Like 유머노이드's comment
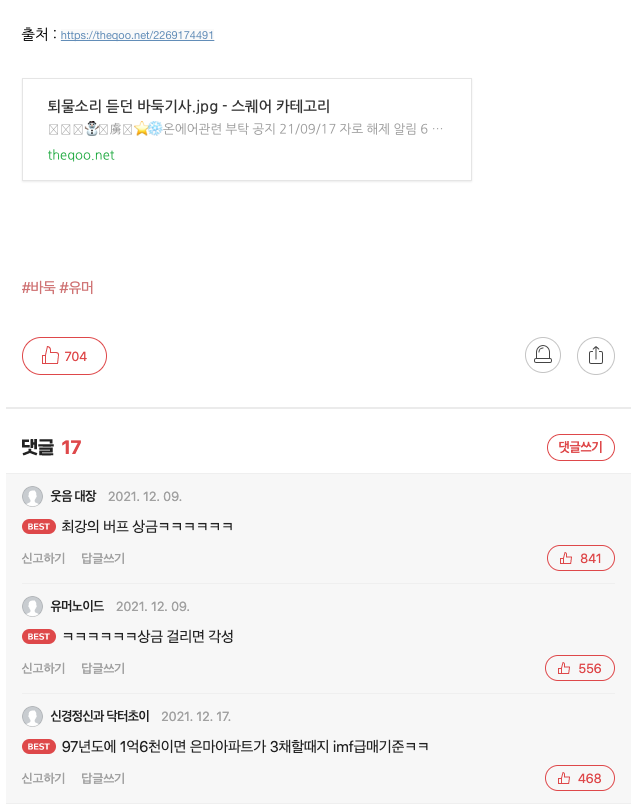 click(580, 668)
